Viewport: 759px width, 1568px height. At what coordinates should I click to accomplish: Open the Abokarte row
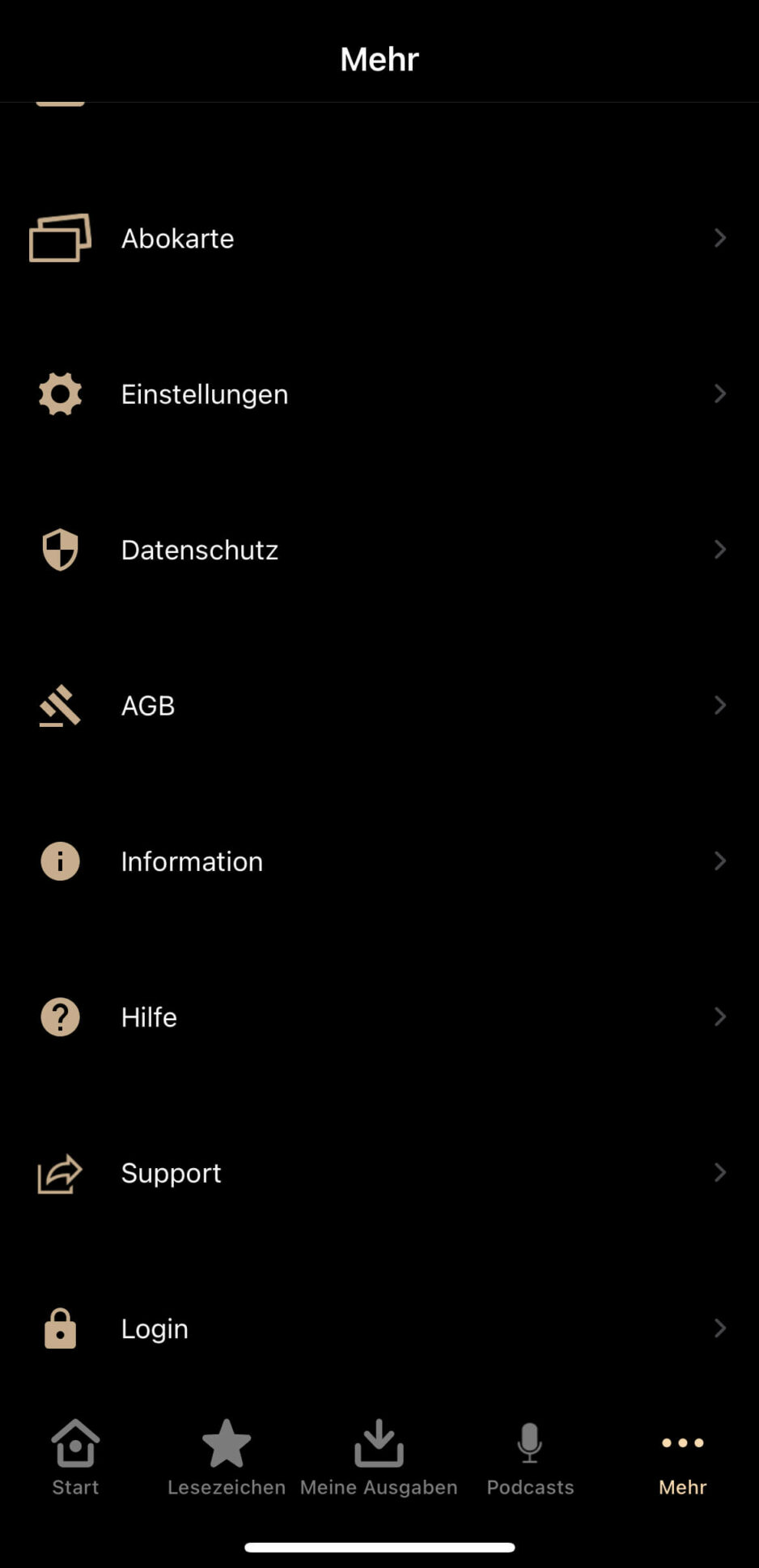pos(379,238)
